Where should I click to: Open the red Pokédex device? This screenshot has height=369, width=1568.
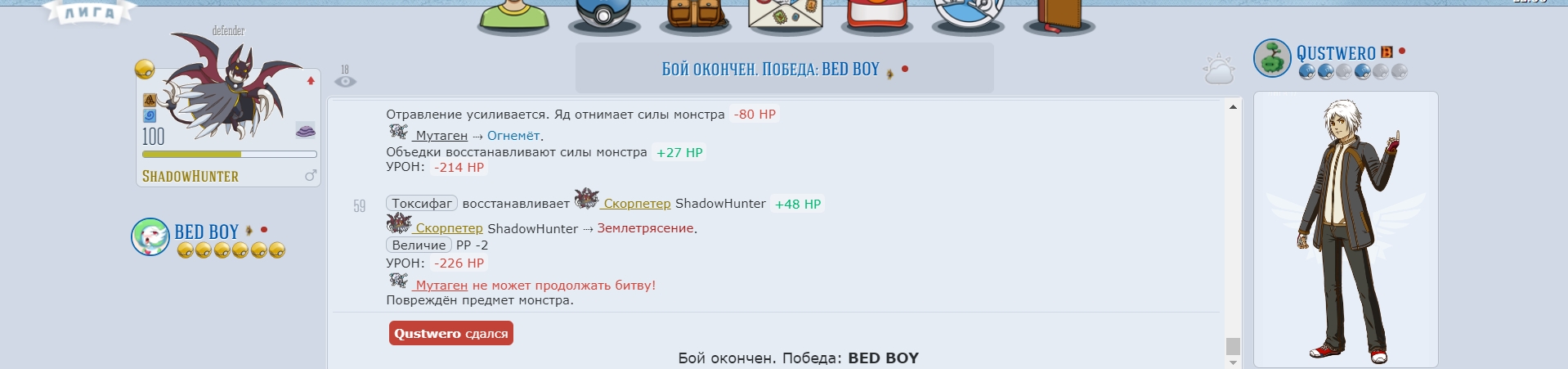(876, 16)
